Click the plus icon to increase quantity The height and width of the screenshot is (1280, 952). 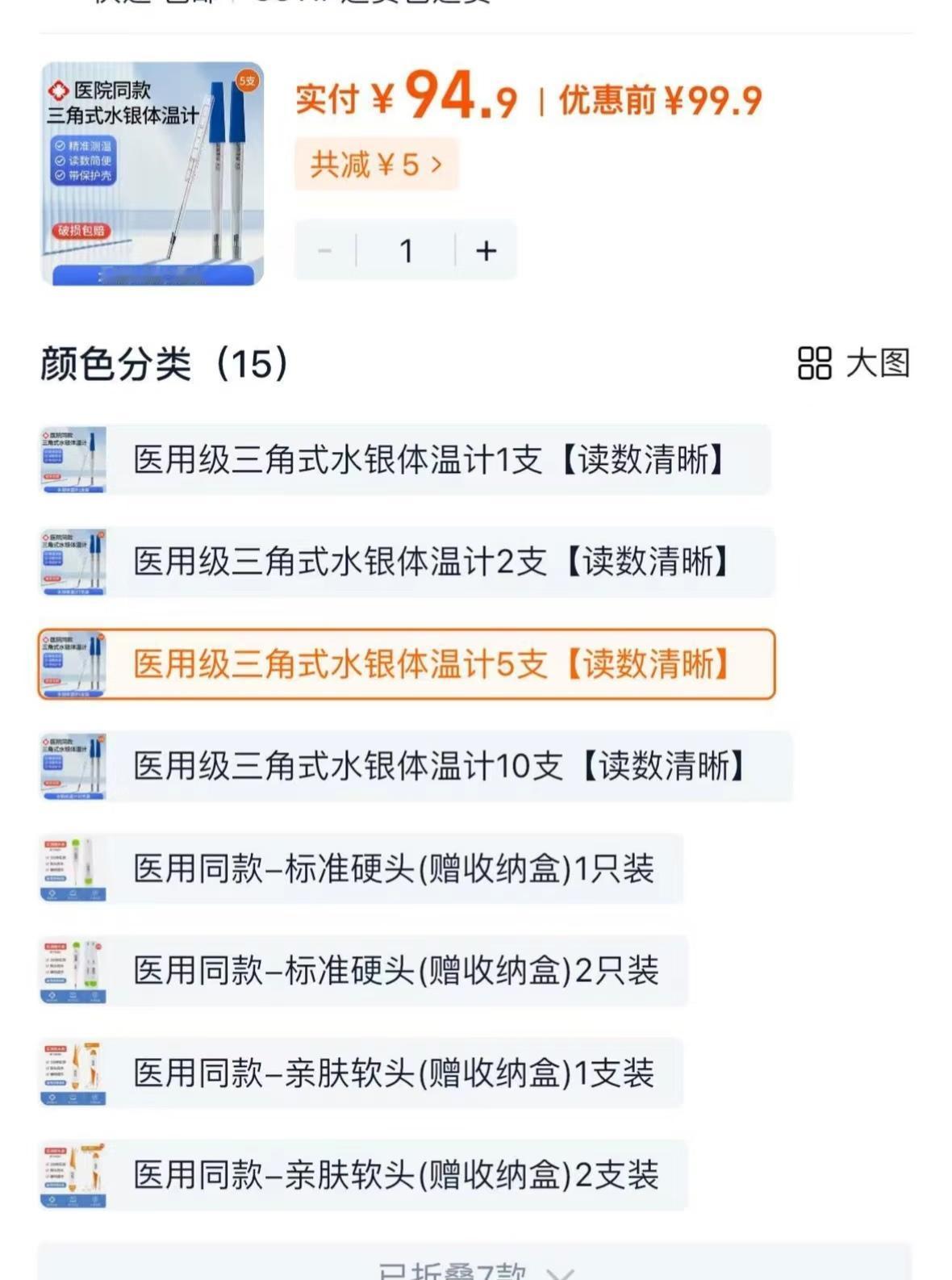coord(485,250)
